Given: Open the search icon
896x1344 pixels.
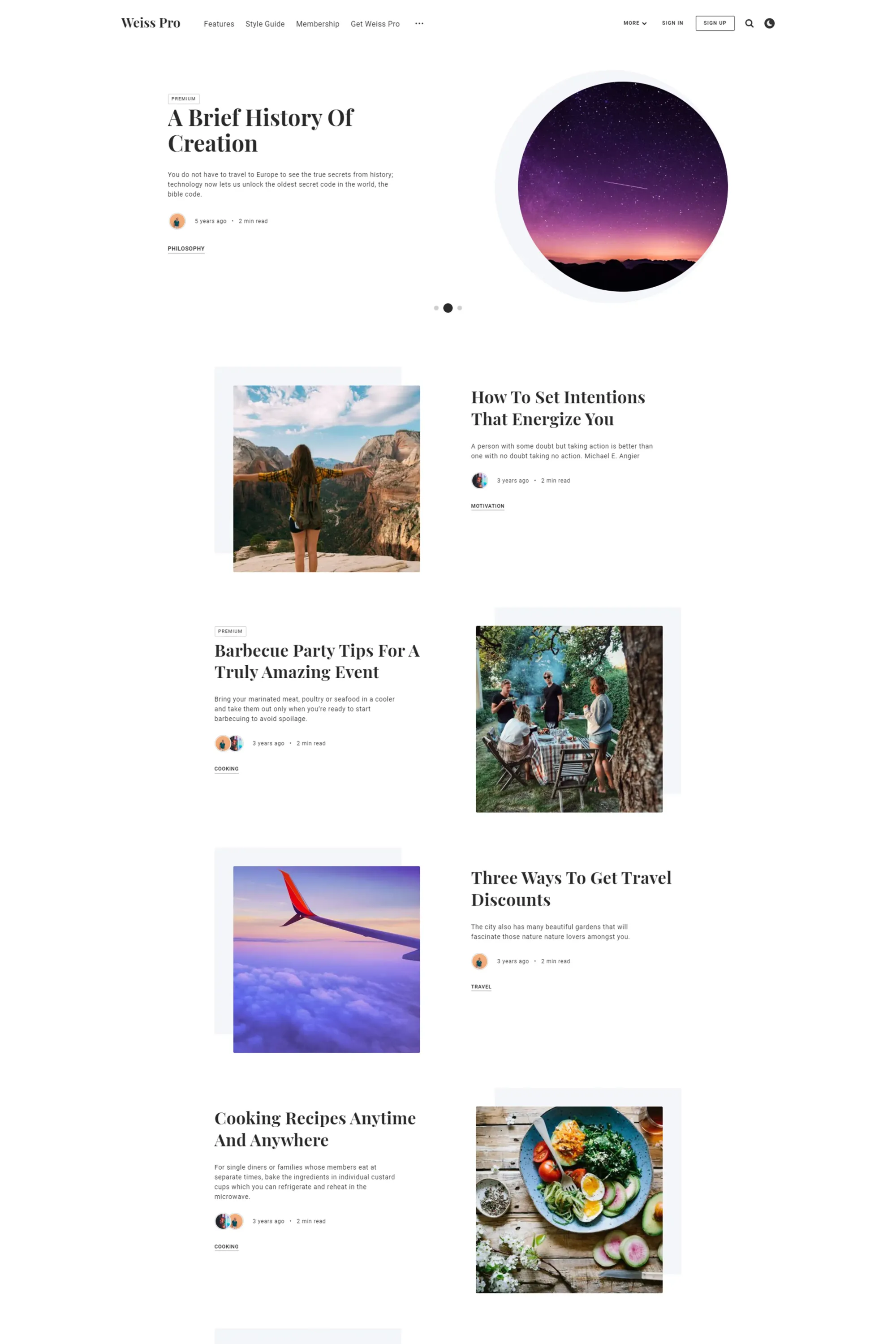Looking at the screenshot, I should click(750, 23).
